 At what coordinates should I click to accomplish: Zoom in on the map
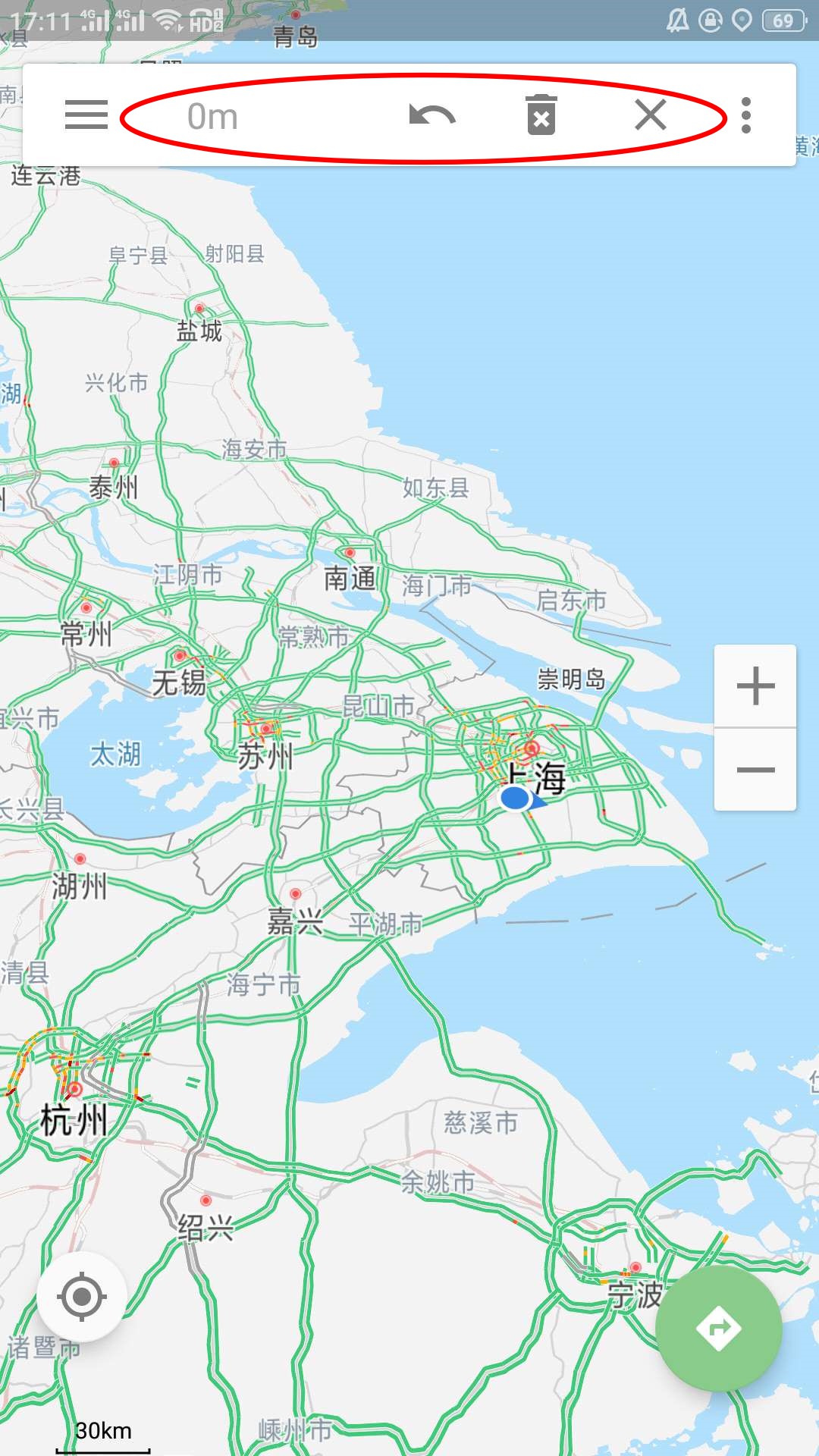click(x=755, y=686)
